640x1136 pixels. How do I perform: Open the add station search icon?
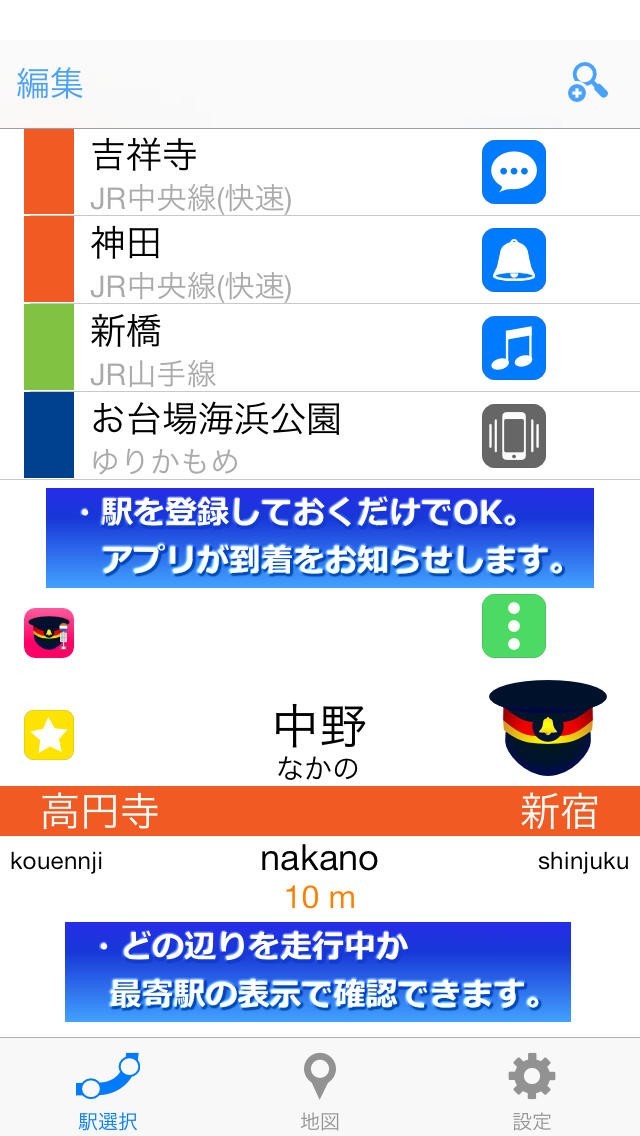pos(588,83)
